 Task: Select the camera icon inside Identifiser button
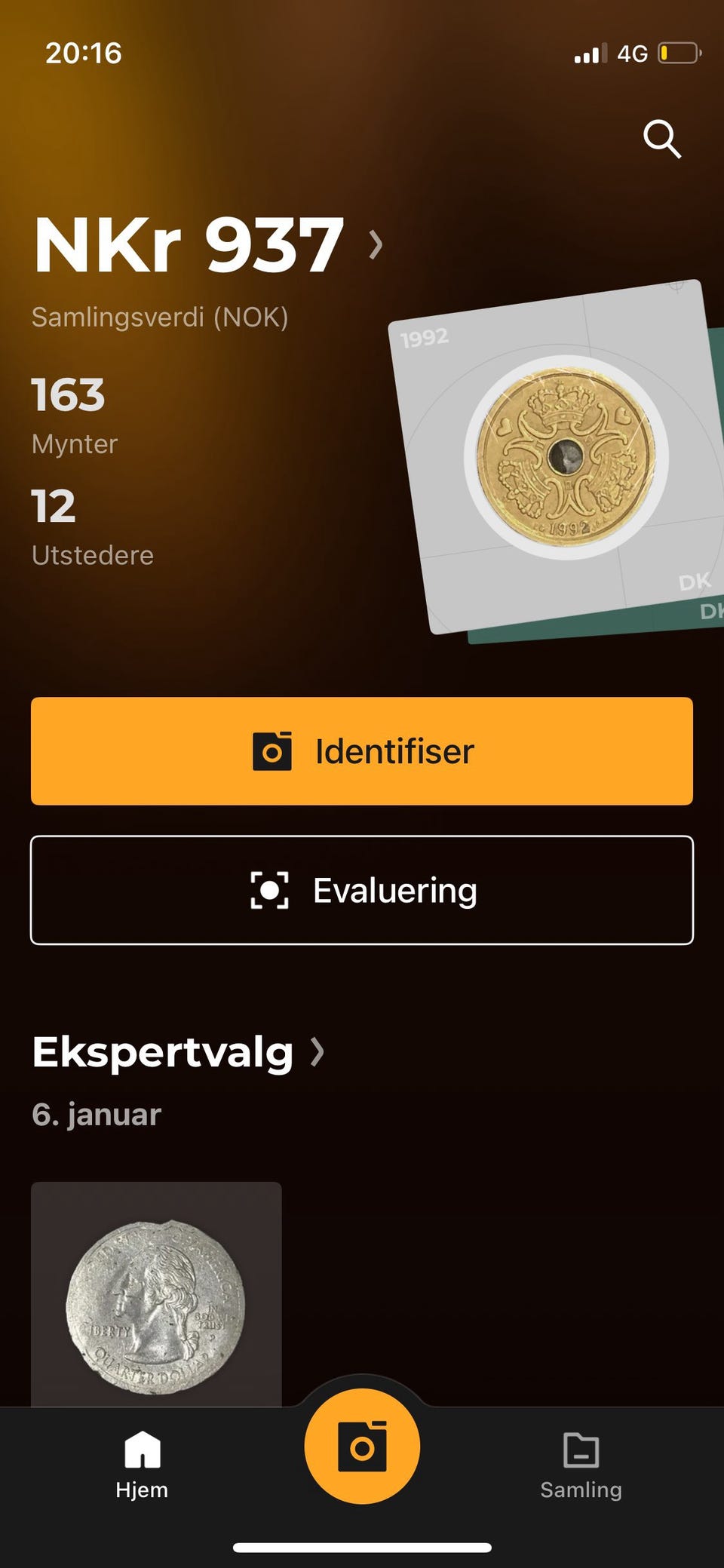(x=273, y=751)
